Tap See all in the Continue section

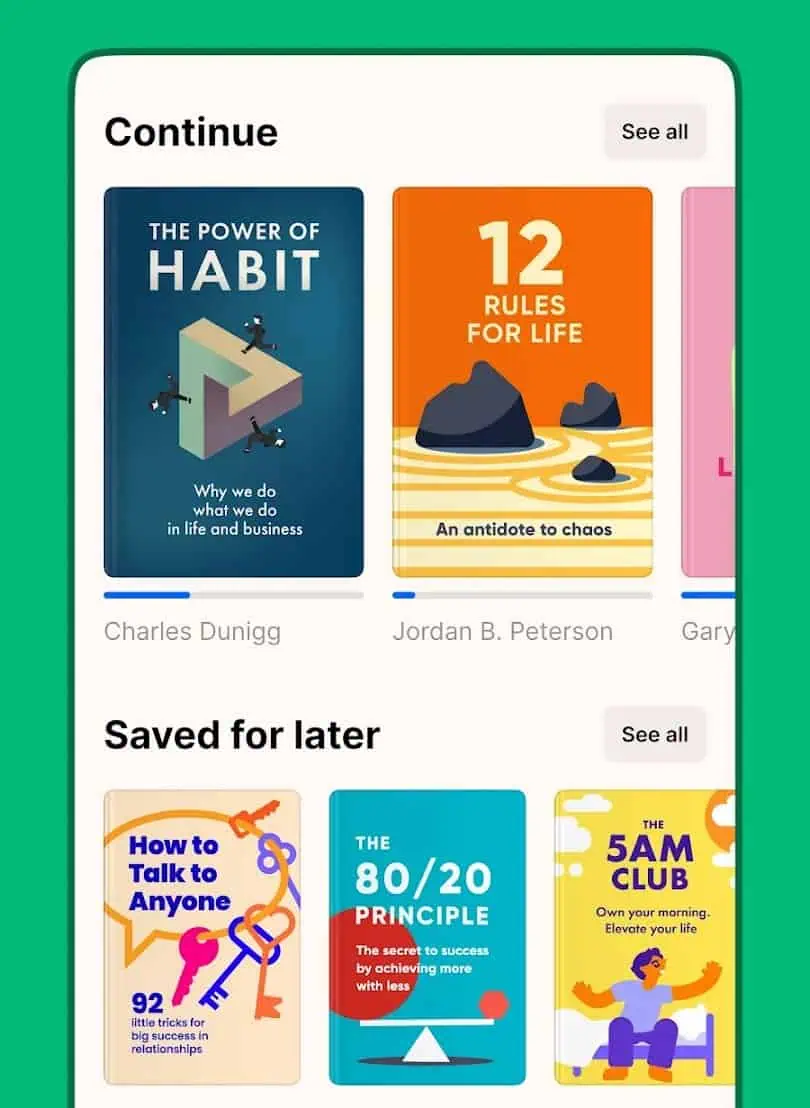pyautogui.click(x=654, y=131)
